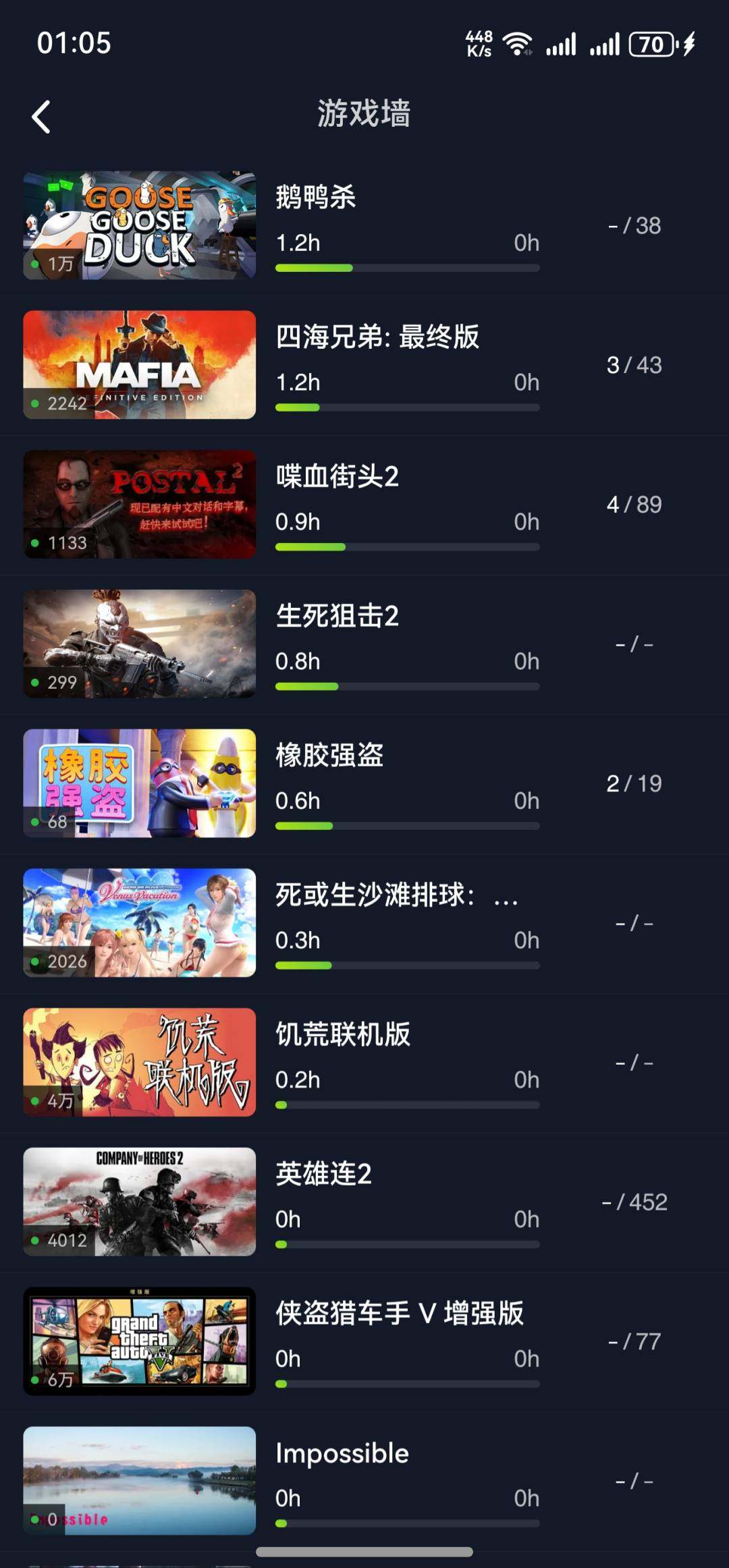Tap the 生死狙击2 cover image

coord(139,643)
